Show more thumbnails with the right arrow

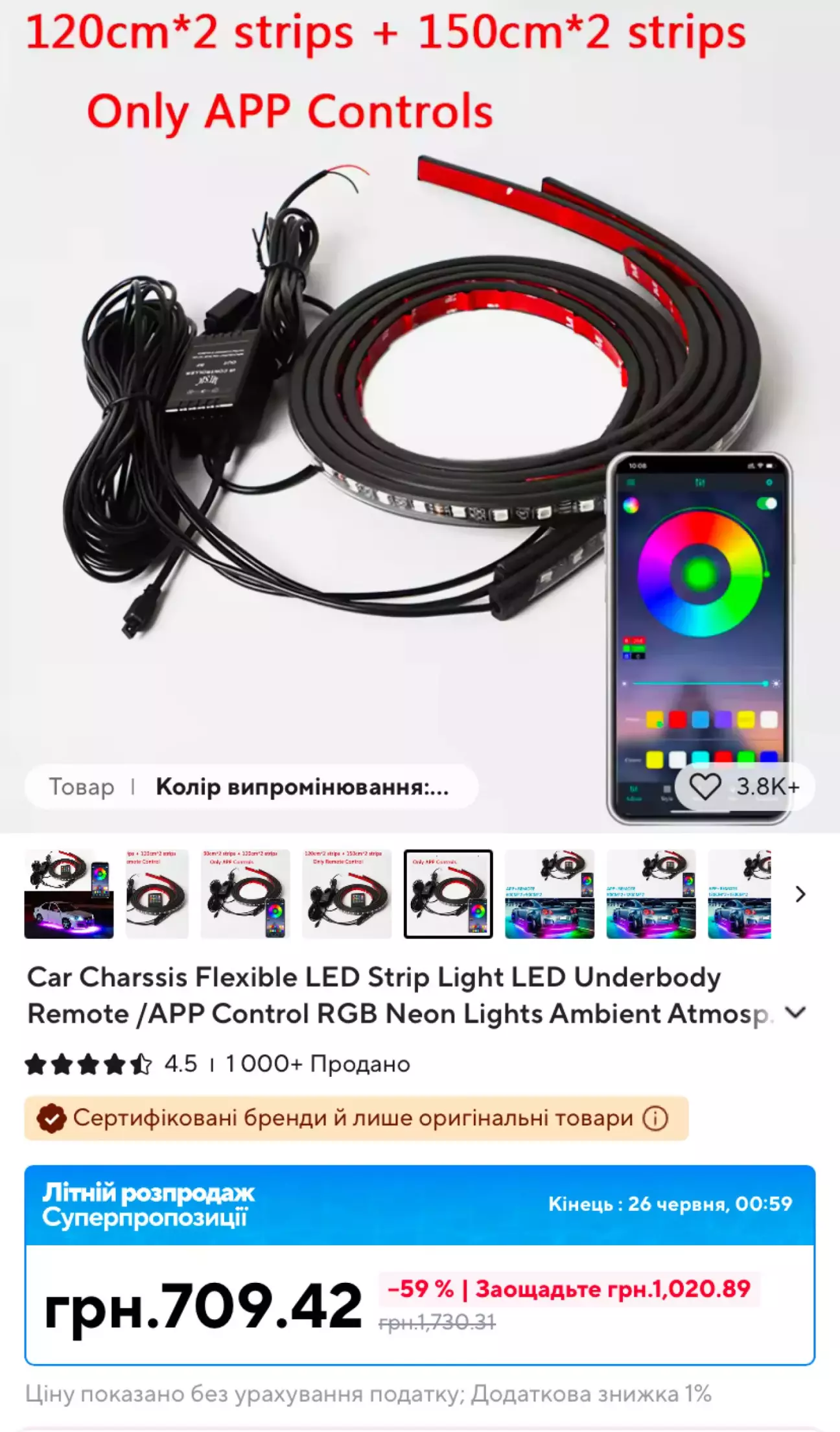point(800,894)
